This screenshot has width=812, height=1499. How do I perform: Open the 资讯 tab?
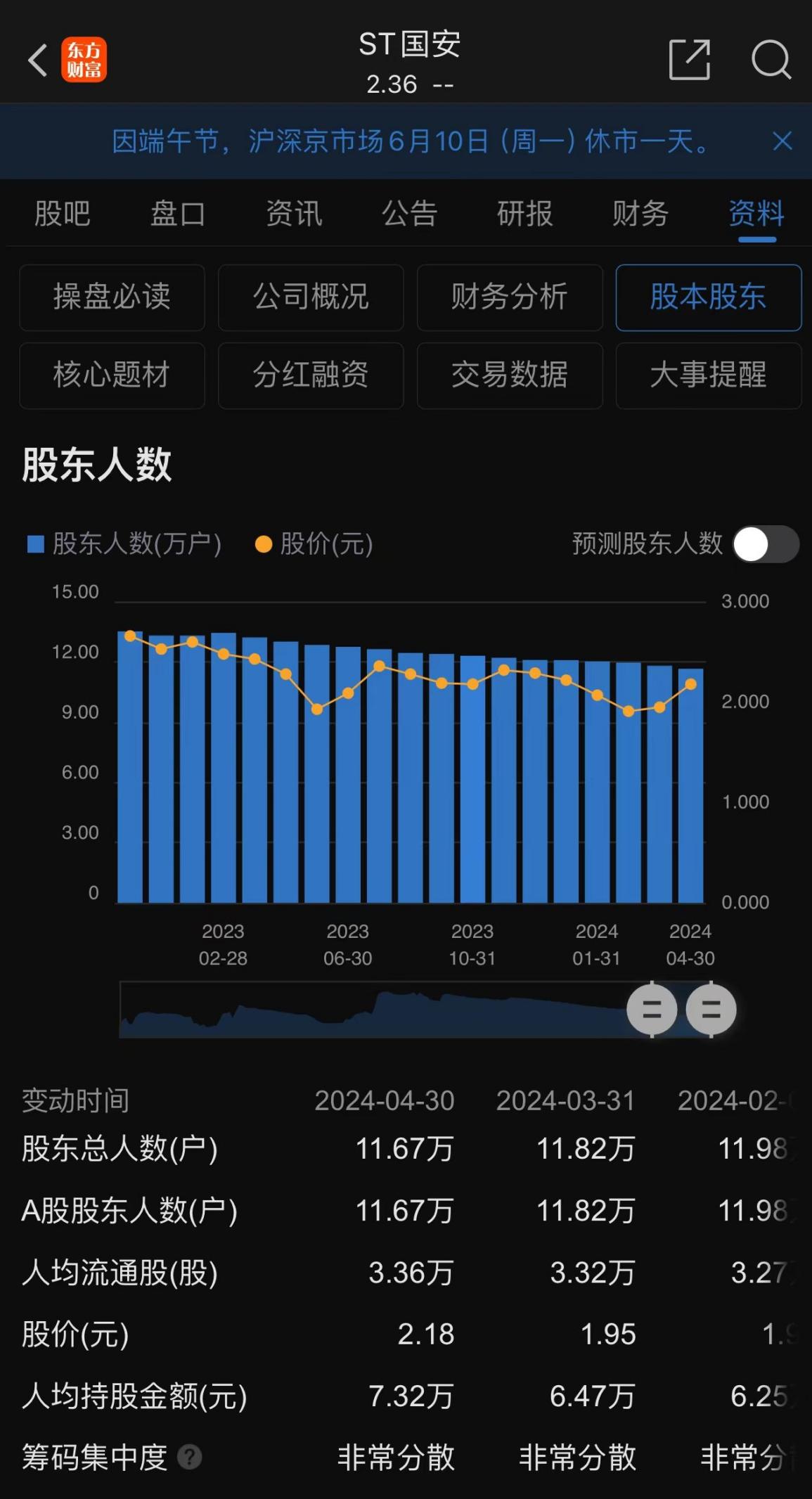coord(294,214)
